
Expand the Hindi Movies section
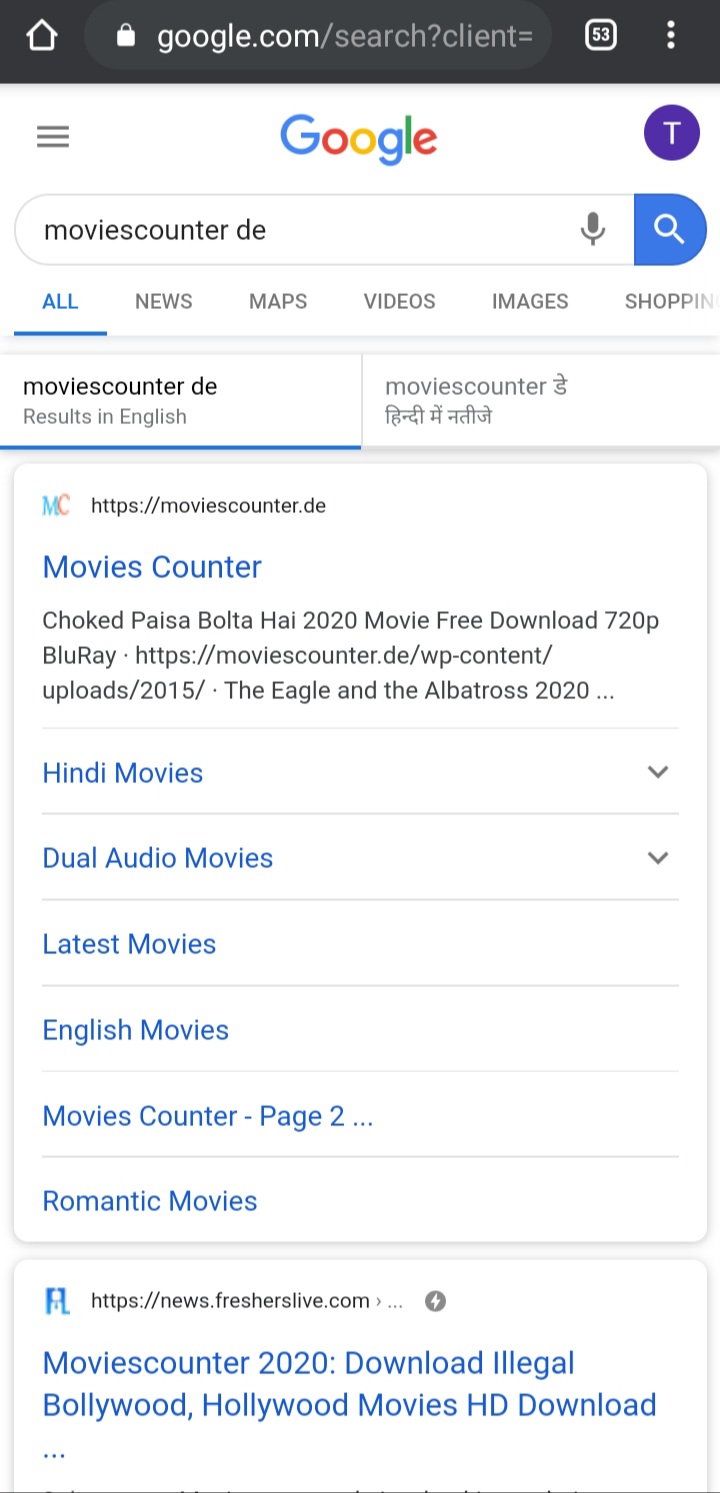click(657, 772)
